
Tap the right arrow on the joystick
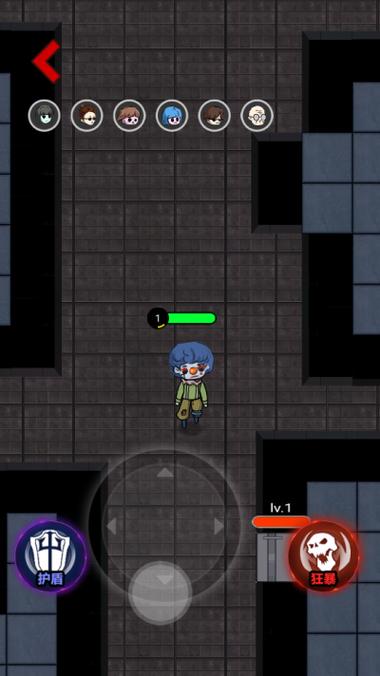click(219, 526)
